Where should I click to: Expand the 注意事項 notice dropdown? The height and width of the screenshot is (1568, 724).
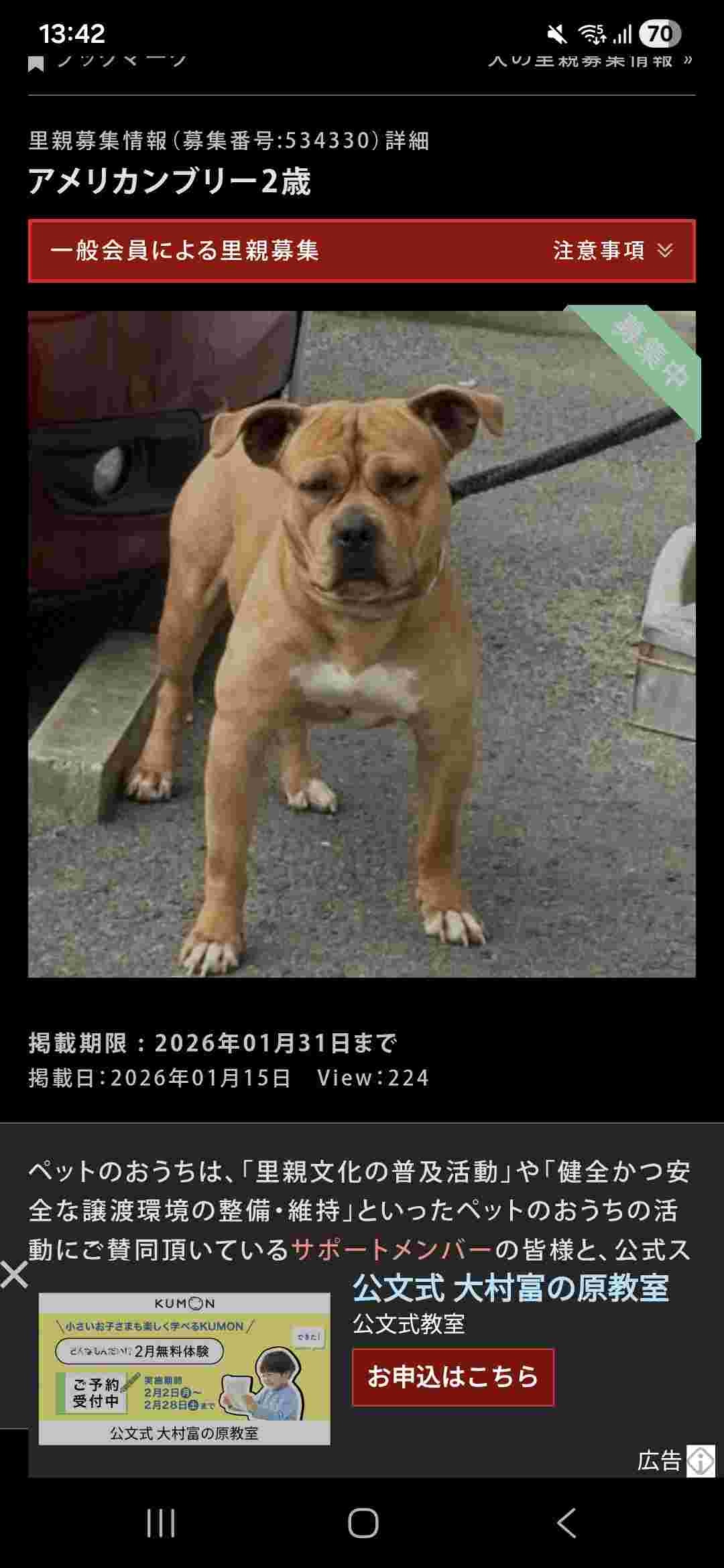(x=611, y=251)
